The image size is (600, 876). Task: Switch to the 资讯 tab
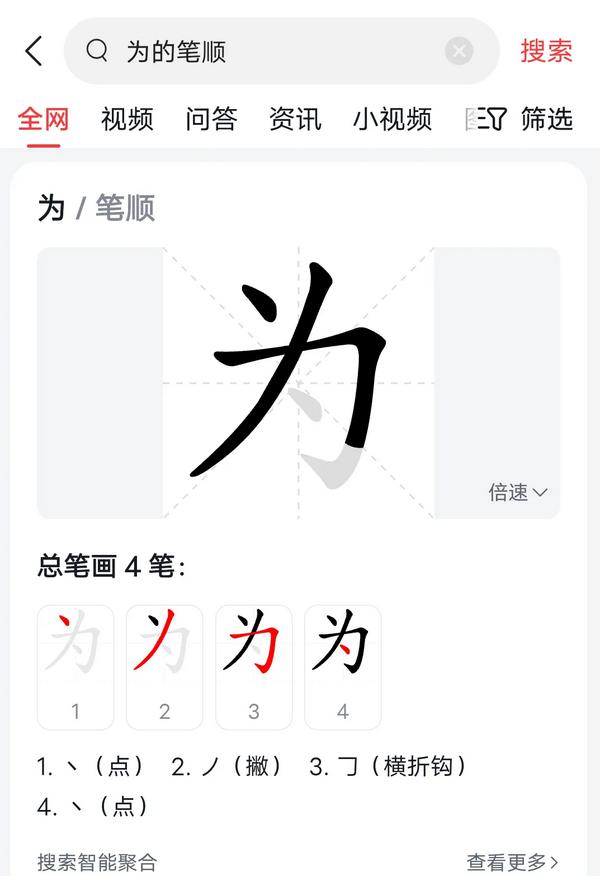point(295,120)
